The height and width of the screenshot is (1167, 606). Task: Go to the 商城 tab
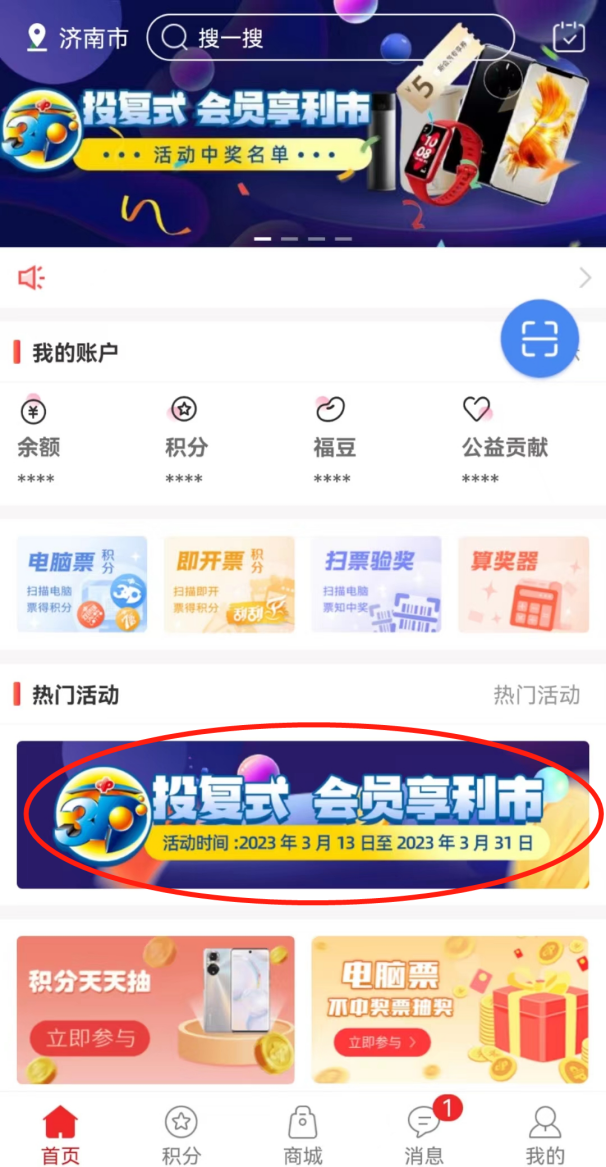303,1134
